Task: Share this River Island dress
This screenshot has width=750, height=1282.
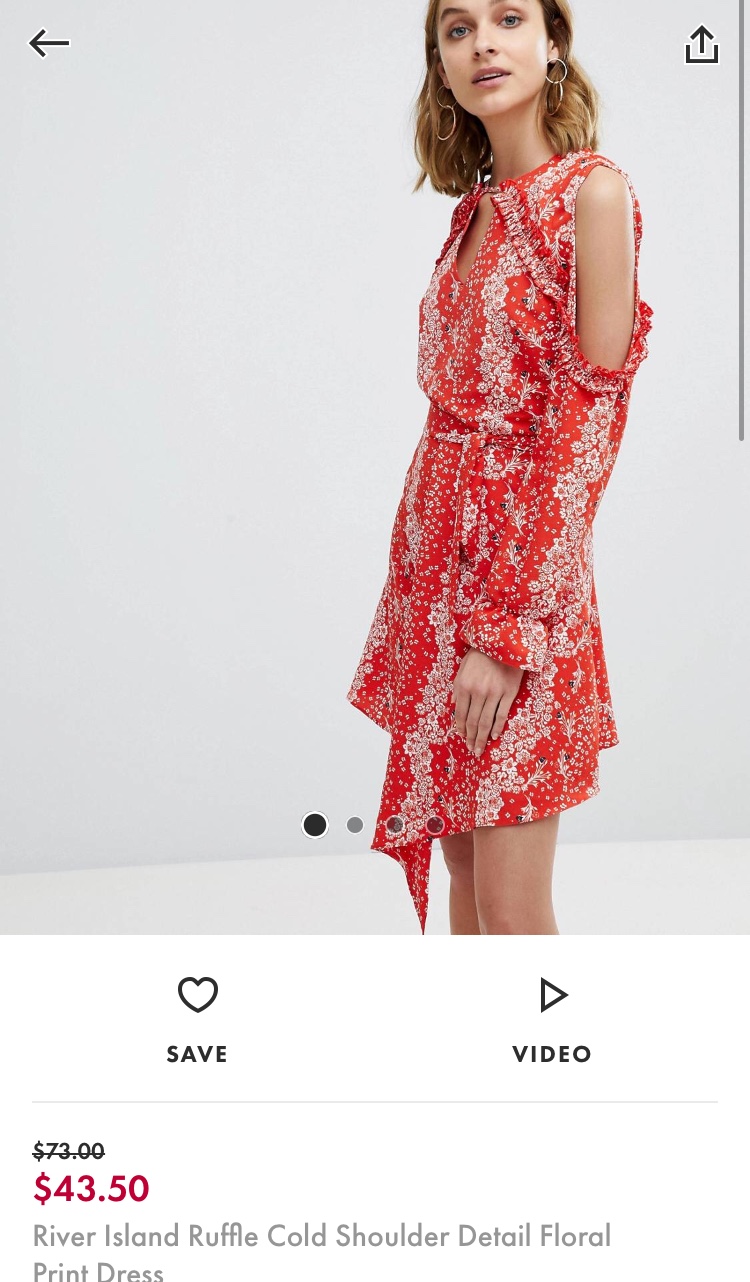Action: pyautogui.click(x=701, y=45)
